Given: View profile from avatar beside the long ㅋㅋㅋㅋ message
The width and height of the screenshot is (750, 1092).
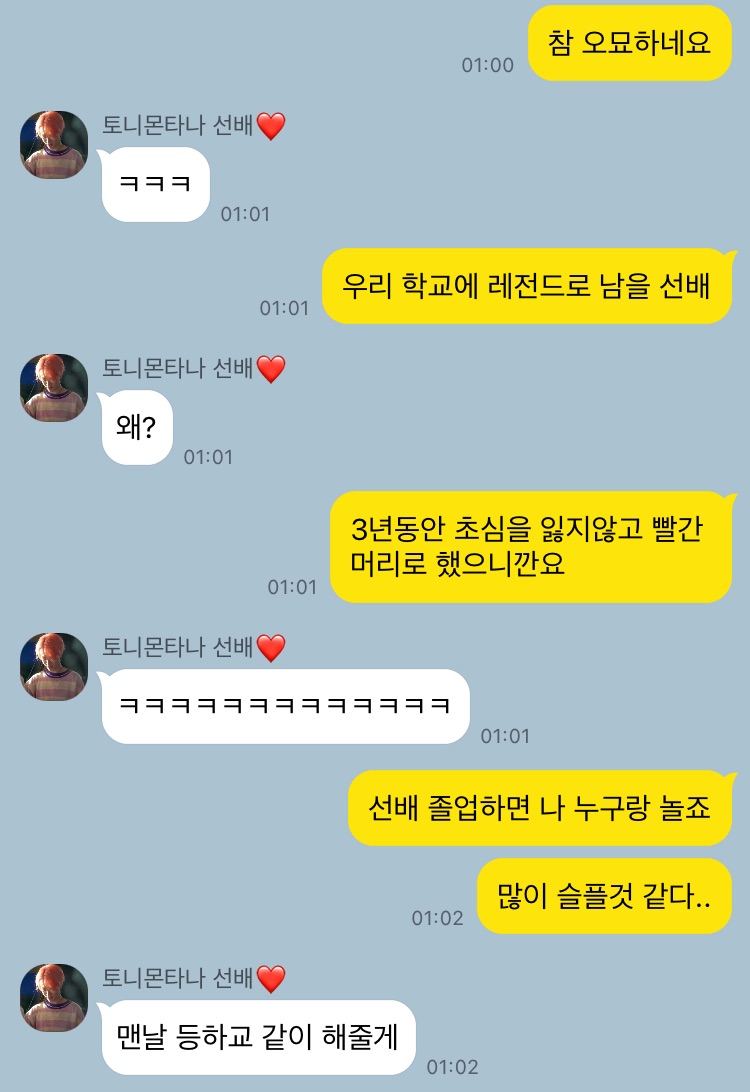Looking at the screenshot, I should 54,666.
